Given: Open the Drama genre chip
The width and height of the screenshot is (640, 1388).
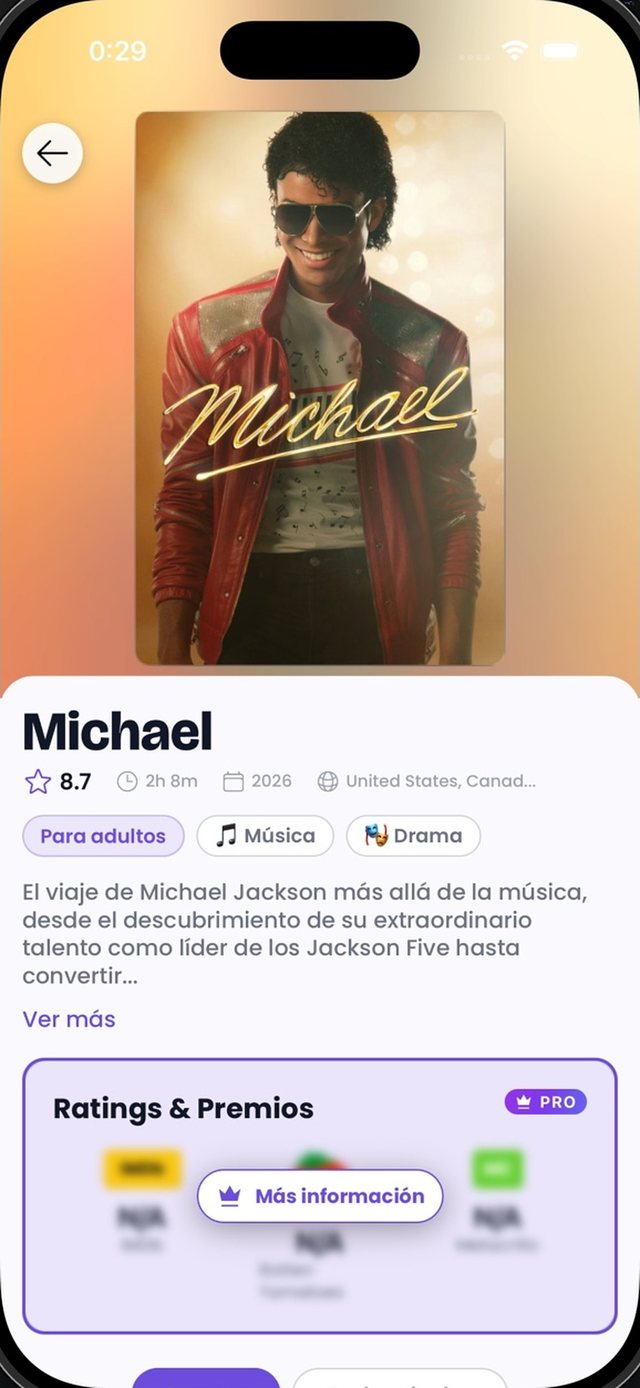Looking at the screenshot, I should 413,836.
